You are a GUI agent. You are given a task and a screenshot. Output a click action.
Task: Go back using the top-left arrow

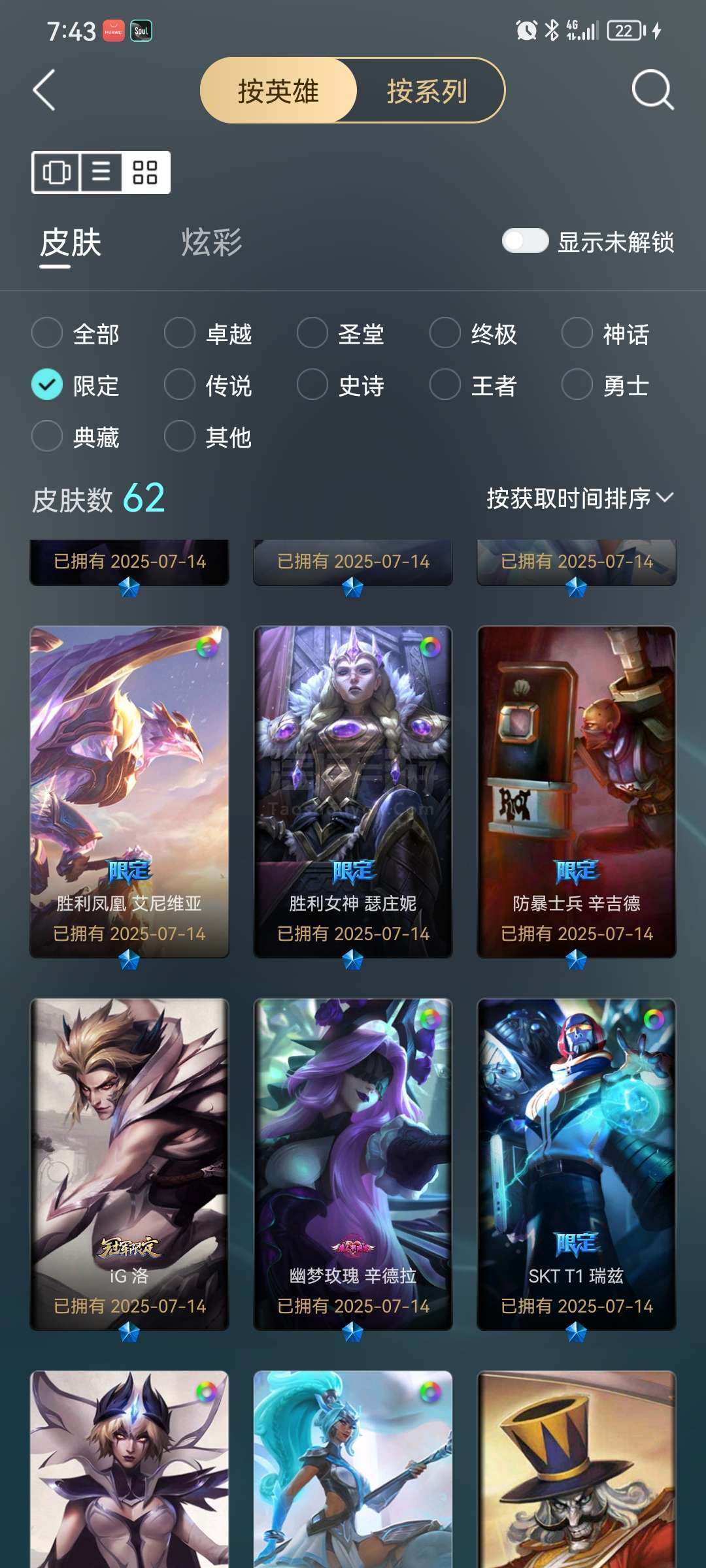click(44, 90)
